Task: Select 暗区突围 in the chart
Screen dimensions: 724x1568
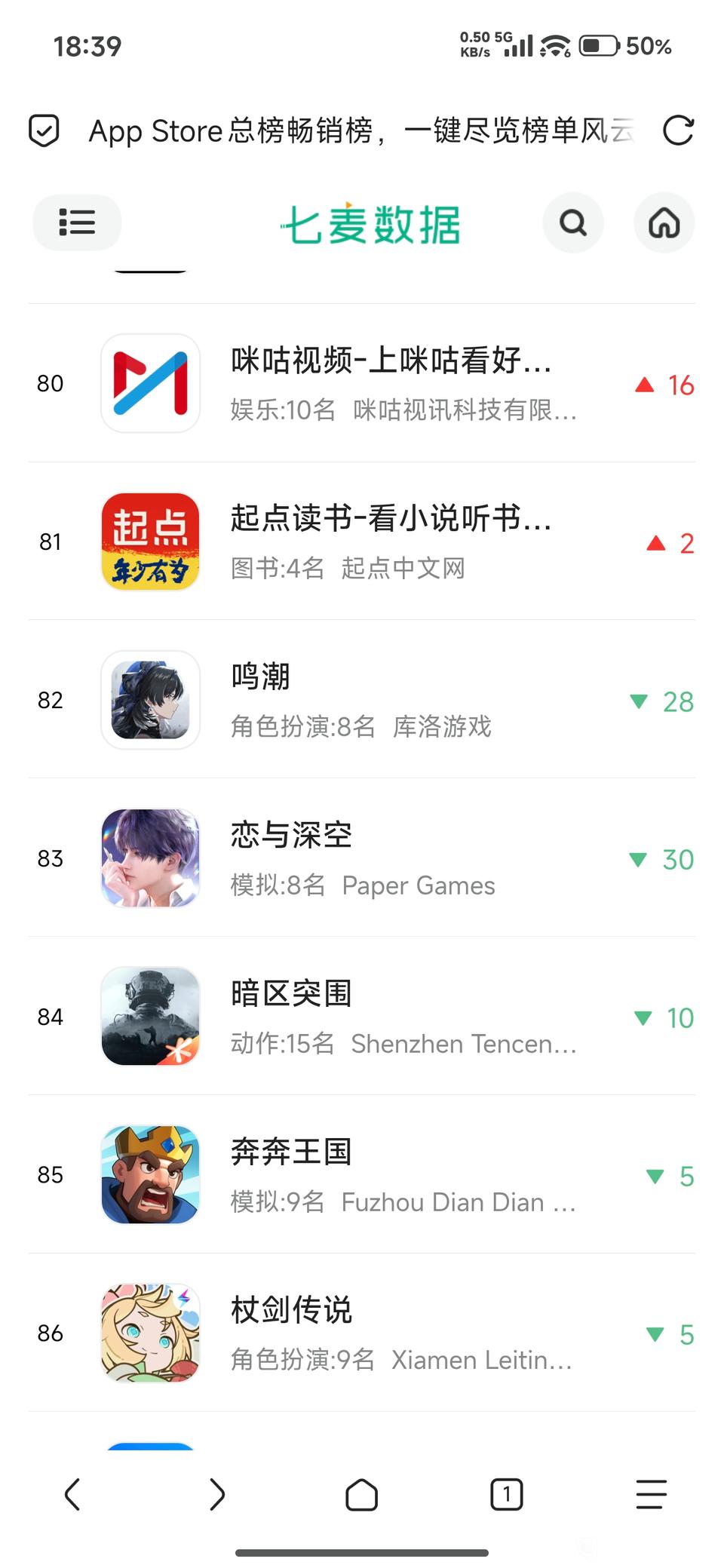Action: [x=360, y=1017]
